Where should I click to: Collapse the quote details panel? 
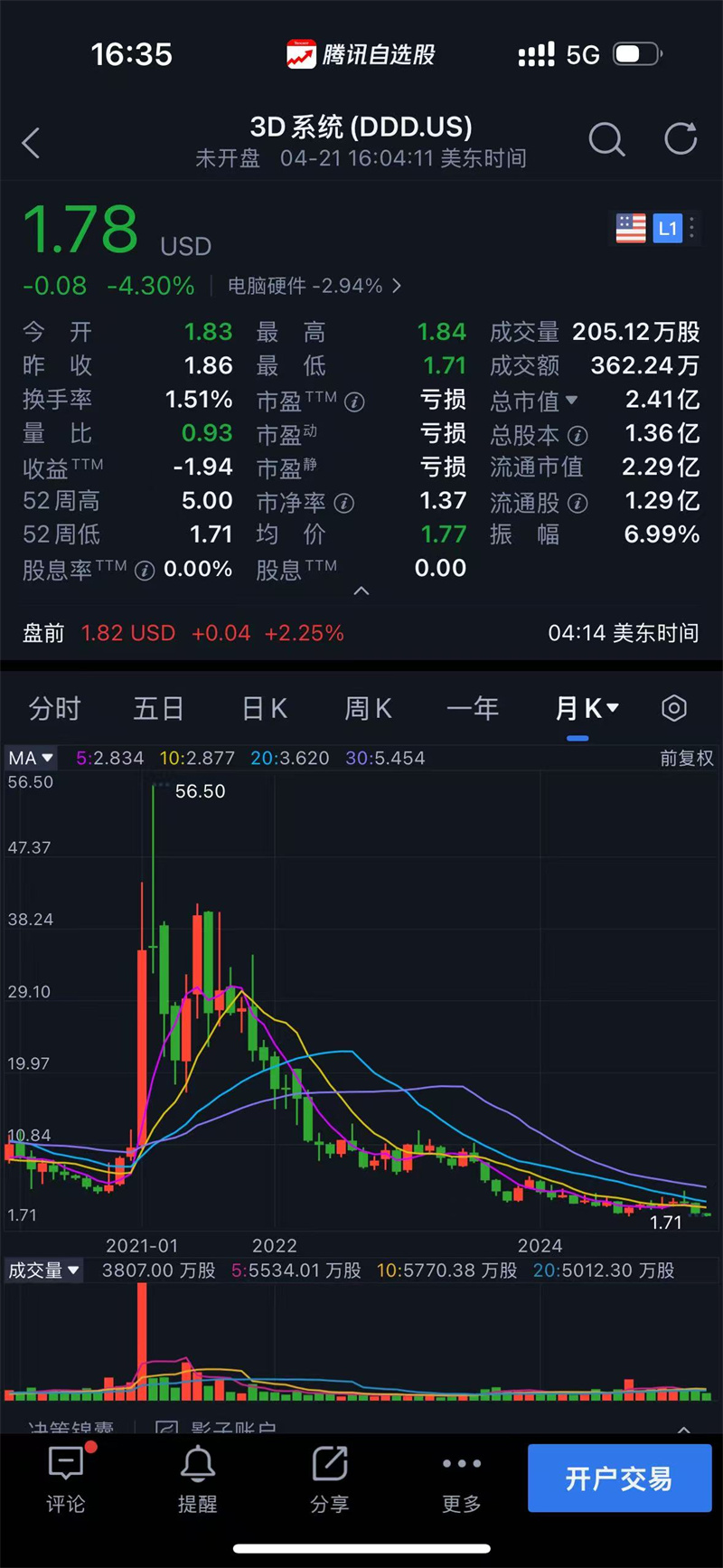pos(361,591)
